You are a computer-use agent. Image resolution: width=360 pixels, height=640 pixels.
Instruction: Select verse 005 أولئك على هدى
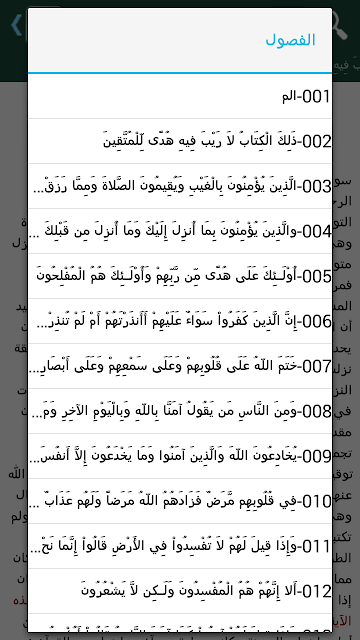pos(180,276)
